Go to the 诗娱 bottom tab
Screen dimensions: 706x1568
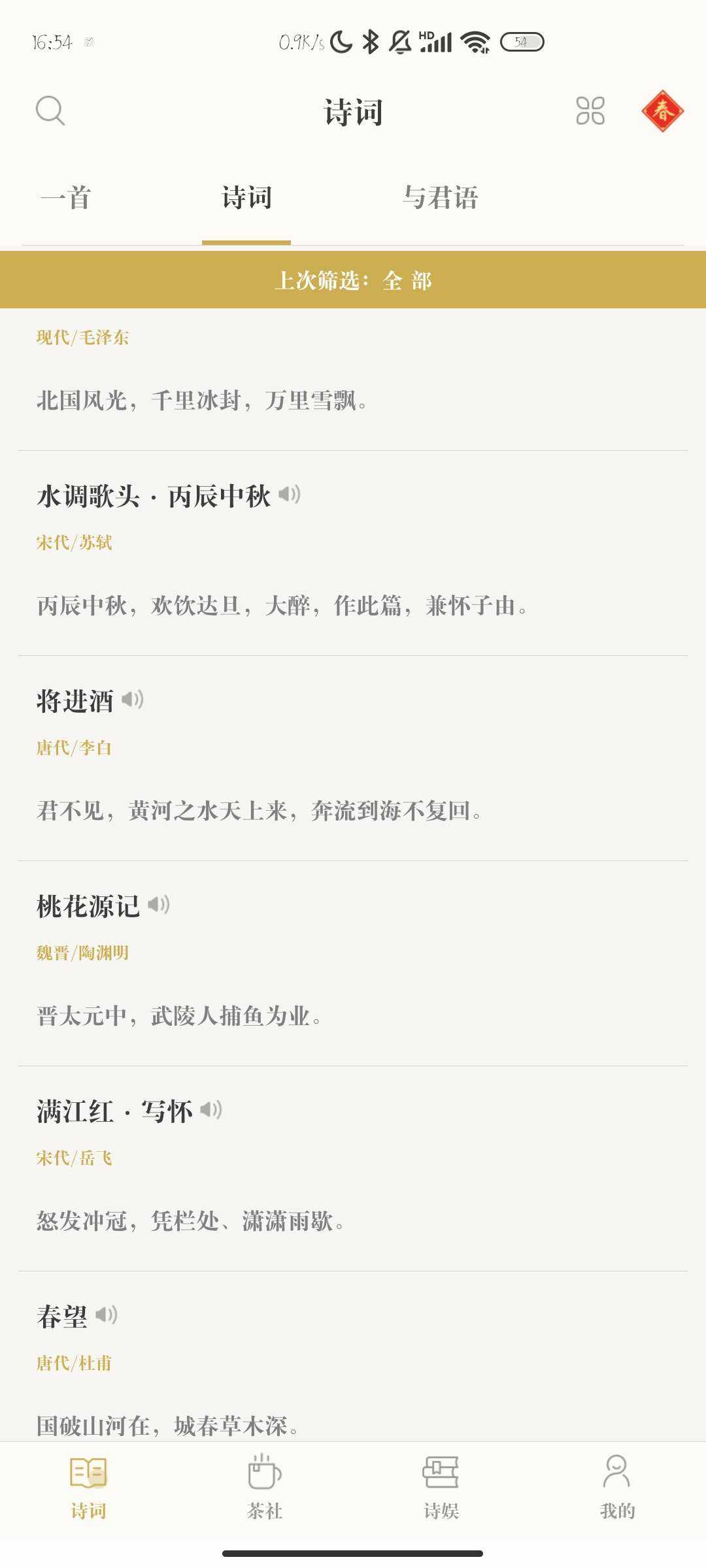441,1487
